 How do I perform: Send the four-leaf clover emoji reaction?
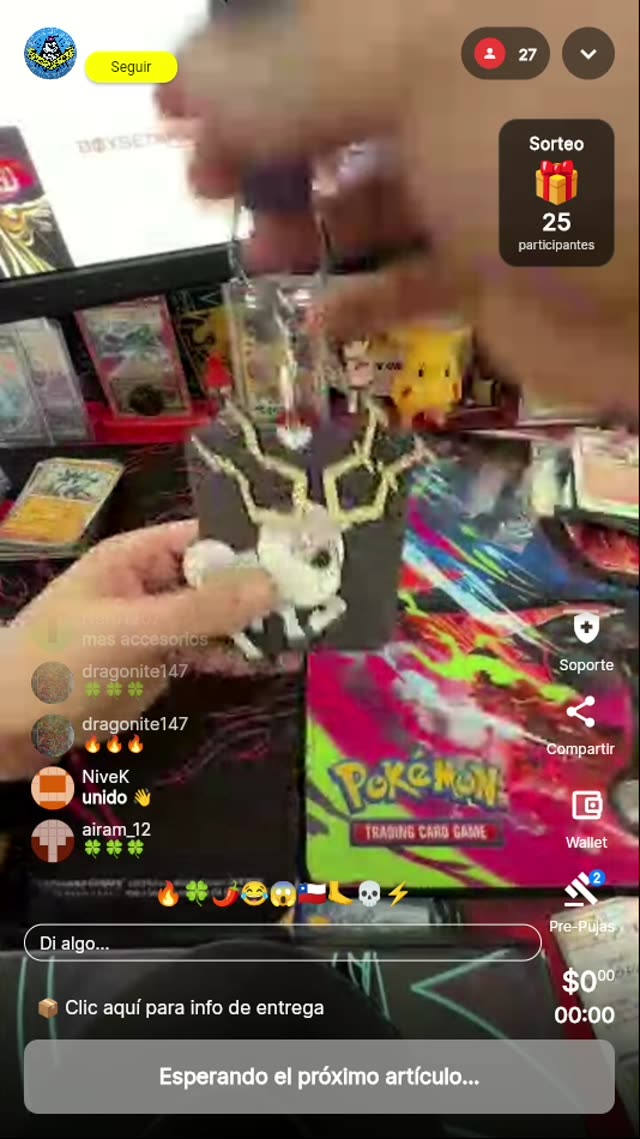[196, 893]
